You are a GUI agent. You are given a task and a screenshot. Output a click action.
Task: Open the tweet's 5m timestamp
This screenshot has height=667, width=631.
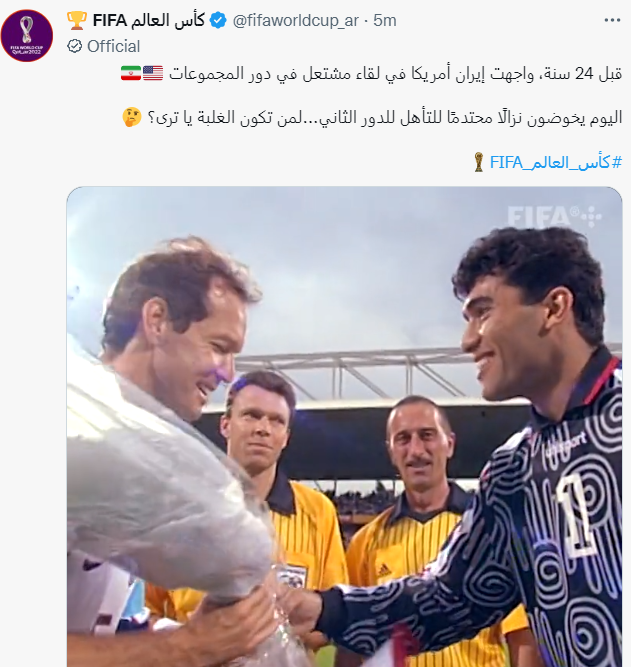(x=384, y=19)
